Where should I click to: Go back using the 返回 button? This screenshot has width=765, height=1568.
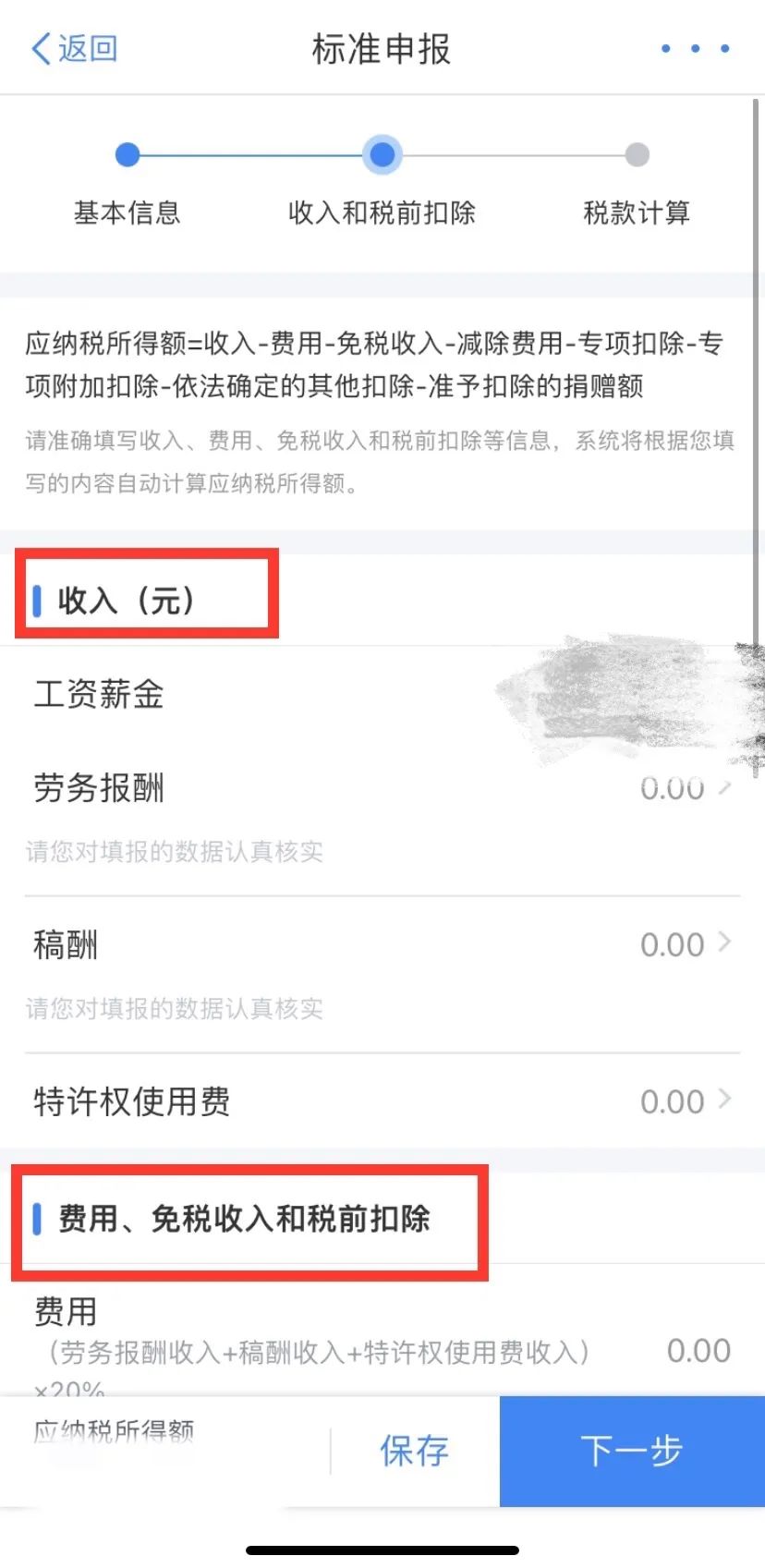click(x=74, y=48)
